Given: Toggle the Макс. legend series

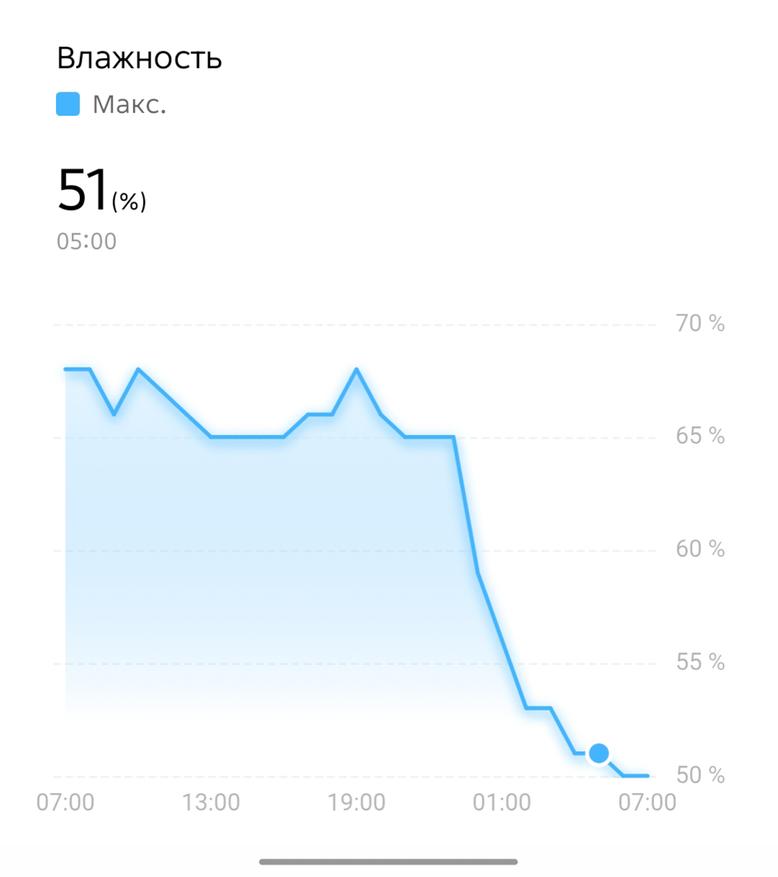Looking at the screenshot, I should tap(111, 105).
